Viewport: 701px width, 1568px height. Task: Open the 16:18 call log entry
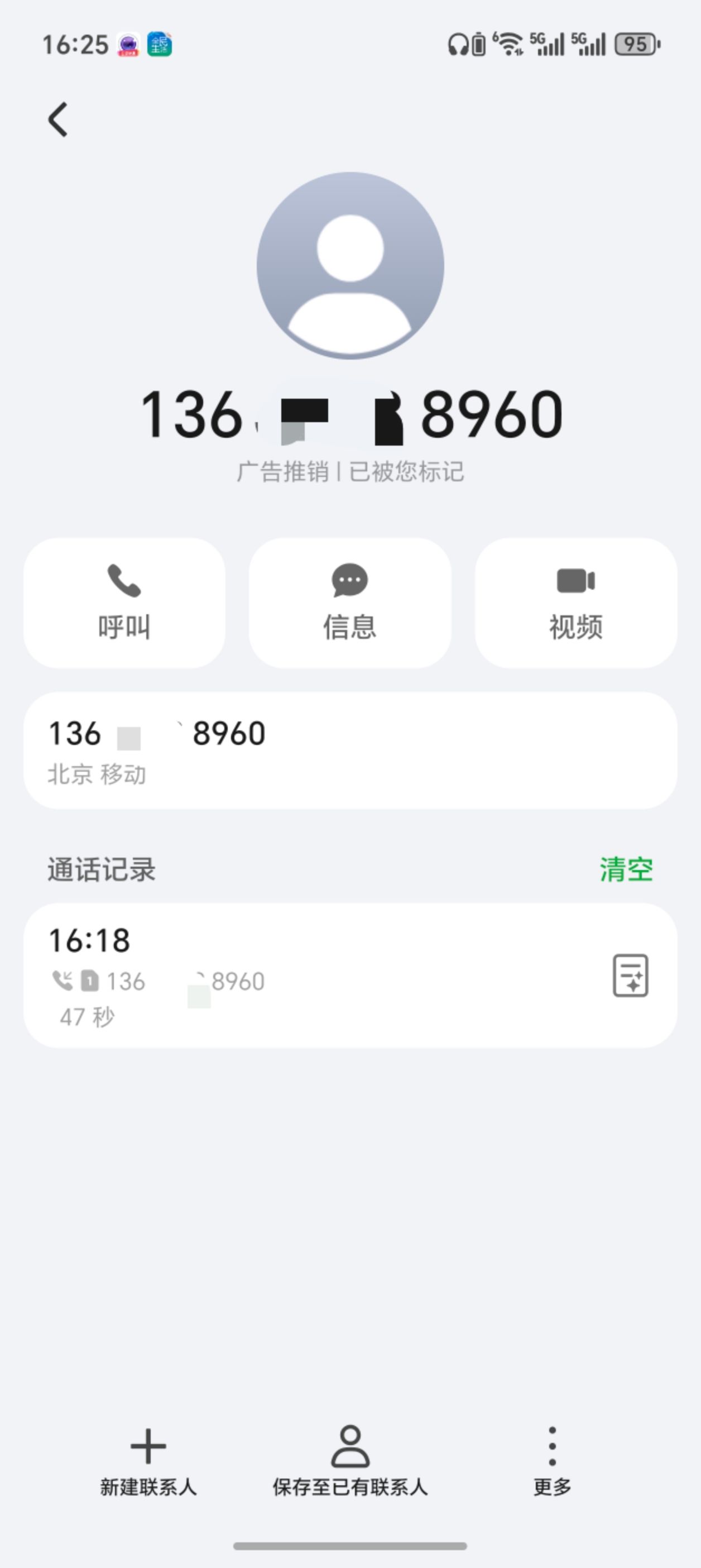(350, 975)
